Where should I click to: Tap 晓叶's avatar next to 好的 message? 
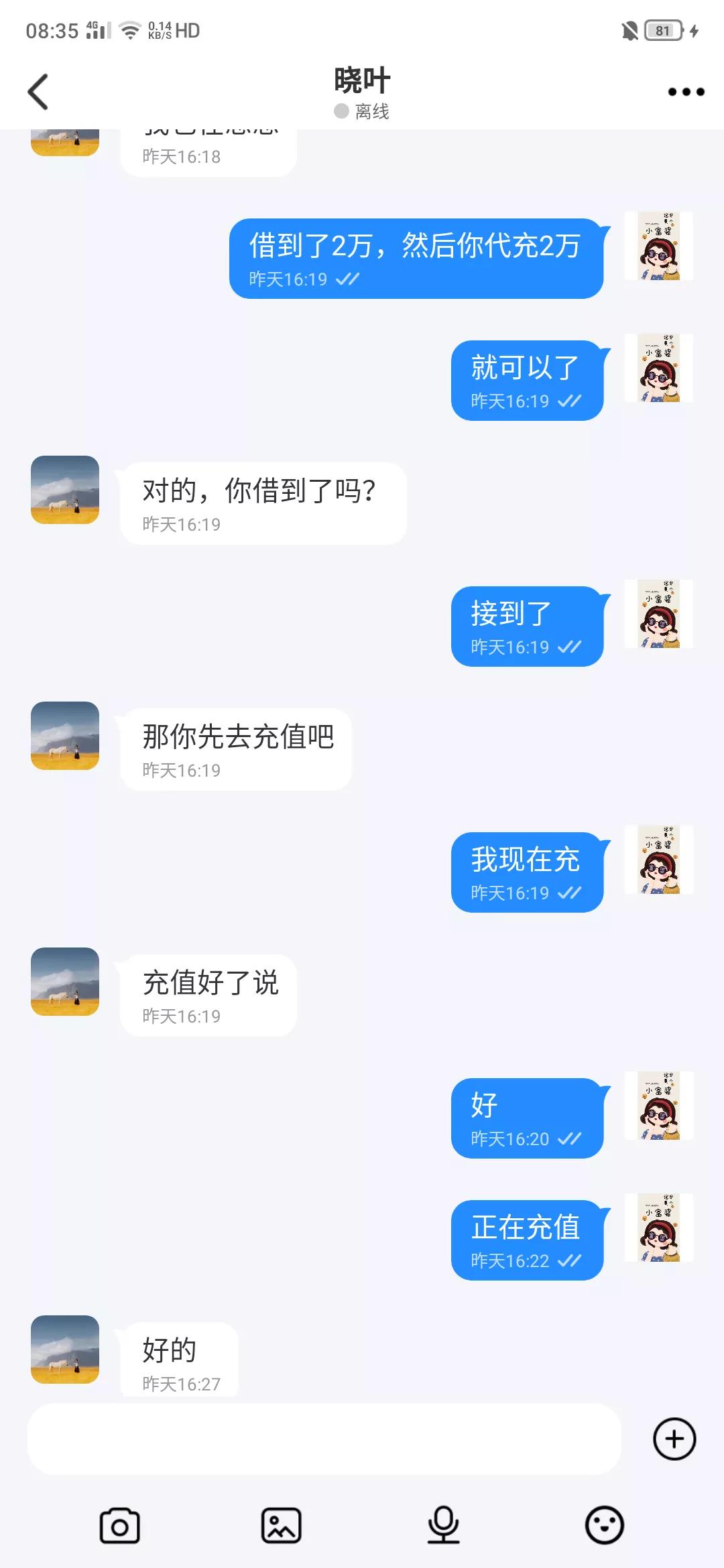[x=64, y=1350]
